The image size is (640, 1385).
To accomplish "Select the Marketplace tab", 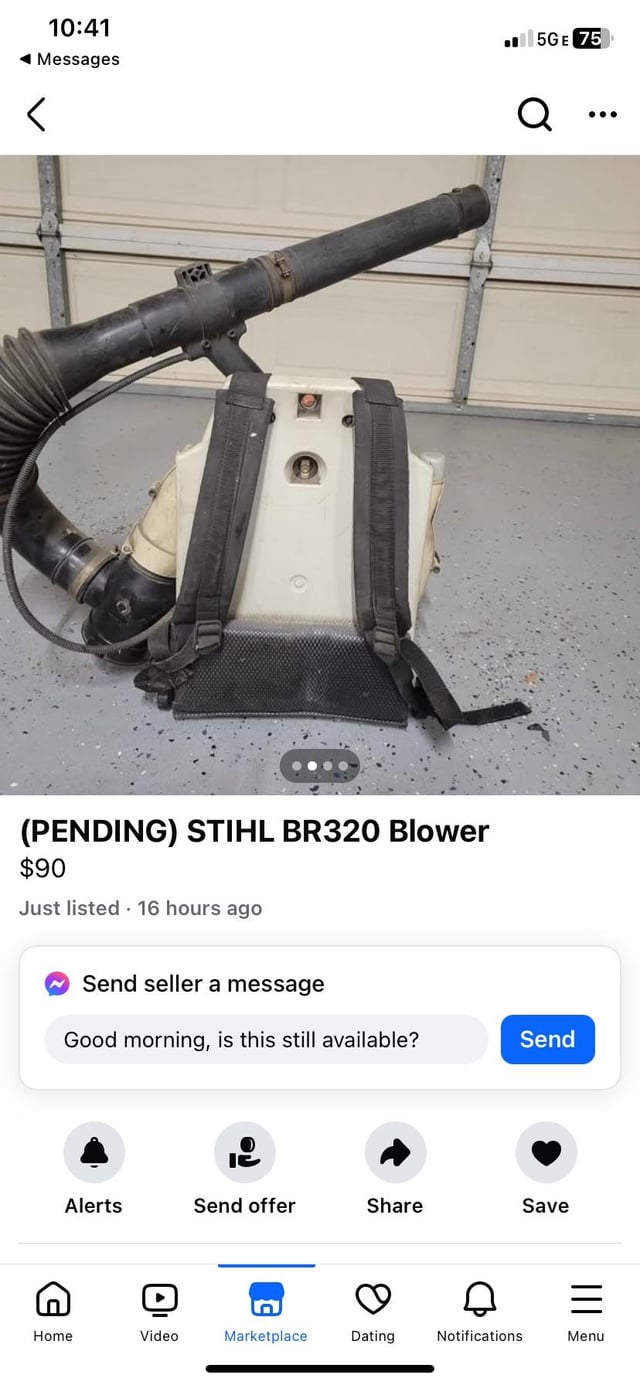I will pos(266,1311).
